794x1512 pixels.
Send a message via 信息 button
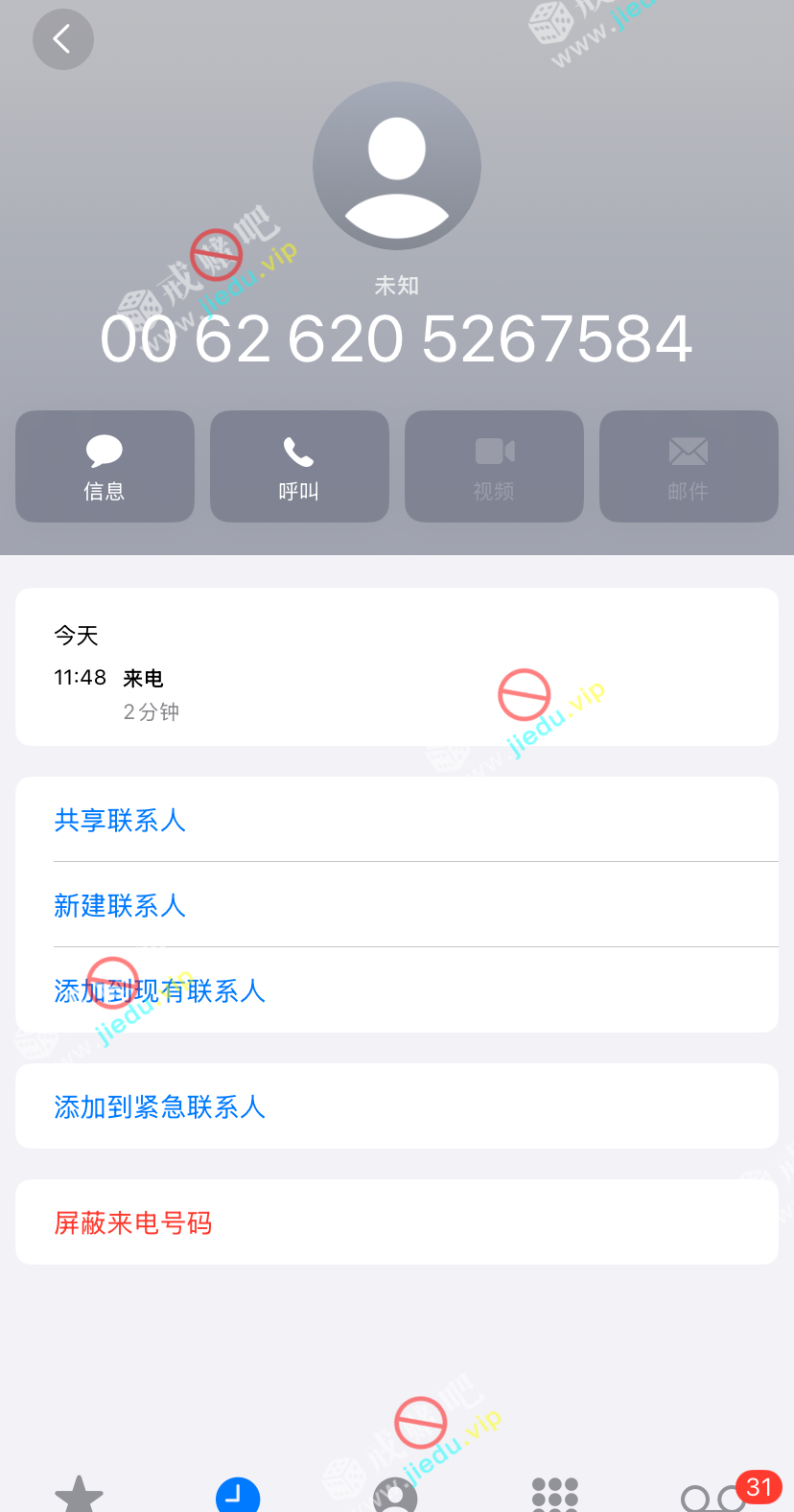105,467
